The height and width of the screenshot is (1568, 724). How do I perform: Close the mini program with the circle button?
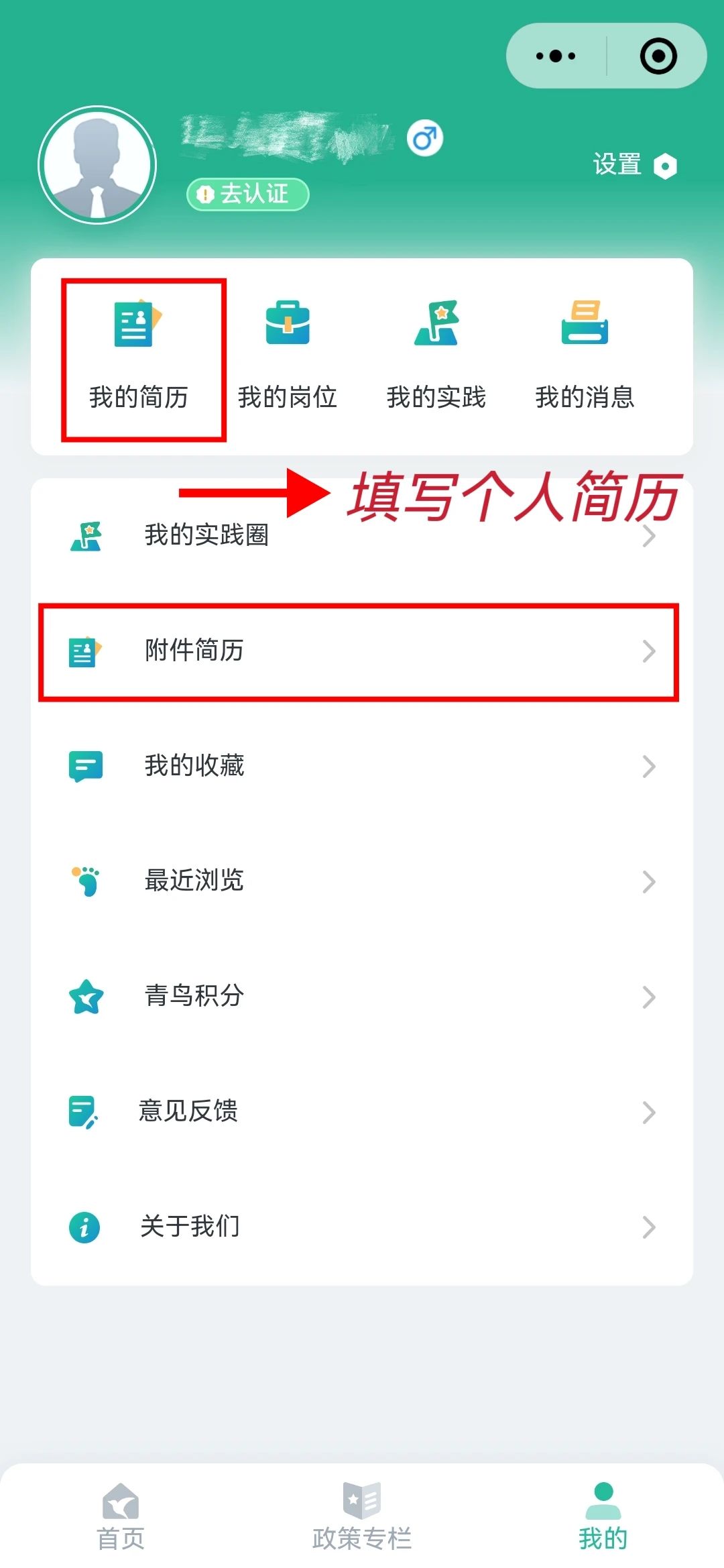(658, 56)
